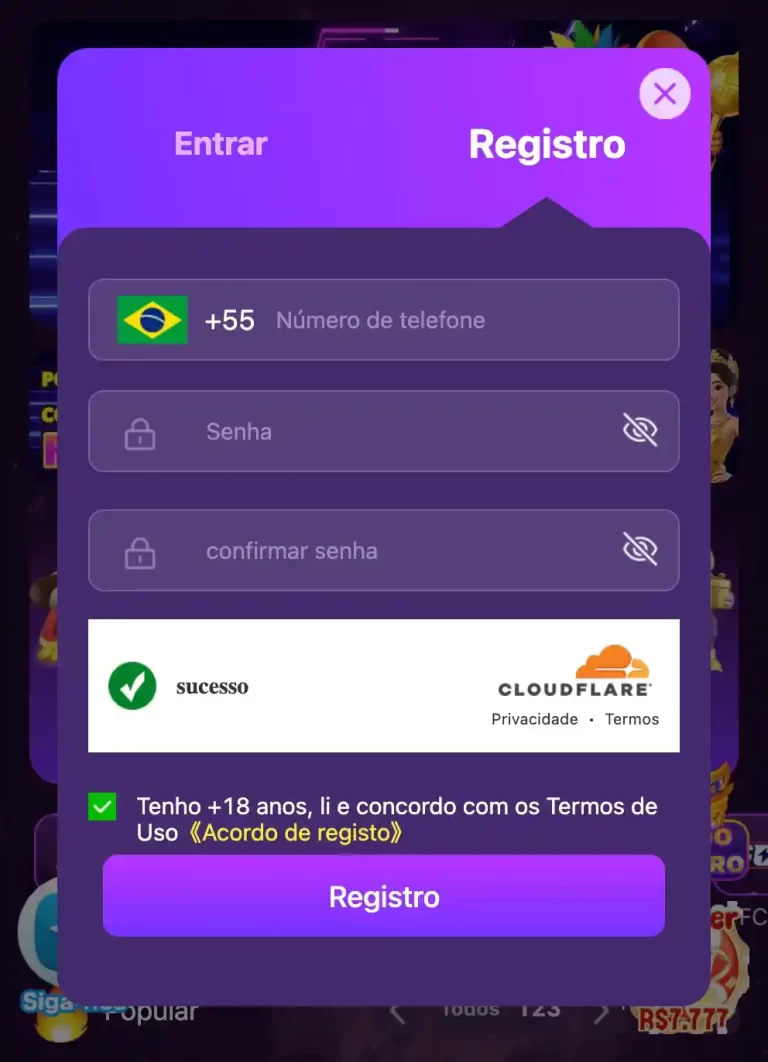Viewport: 768px width, 1062px height.
Task: Select the Registro tab
Action: [547, 144]
